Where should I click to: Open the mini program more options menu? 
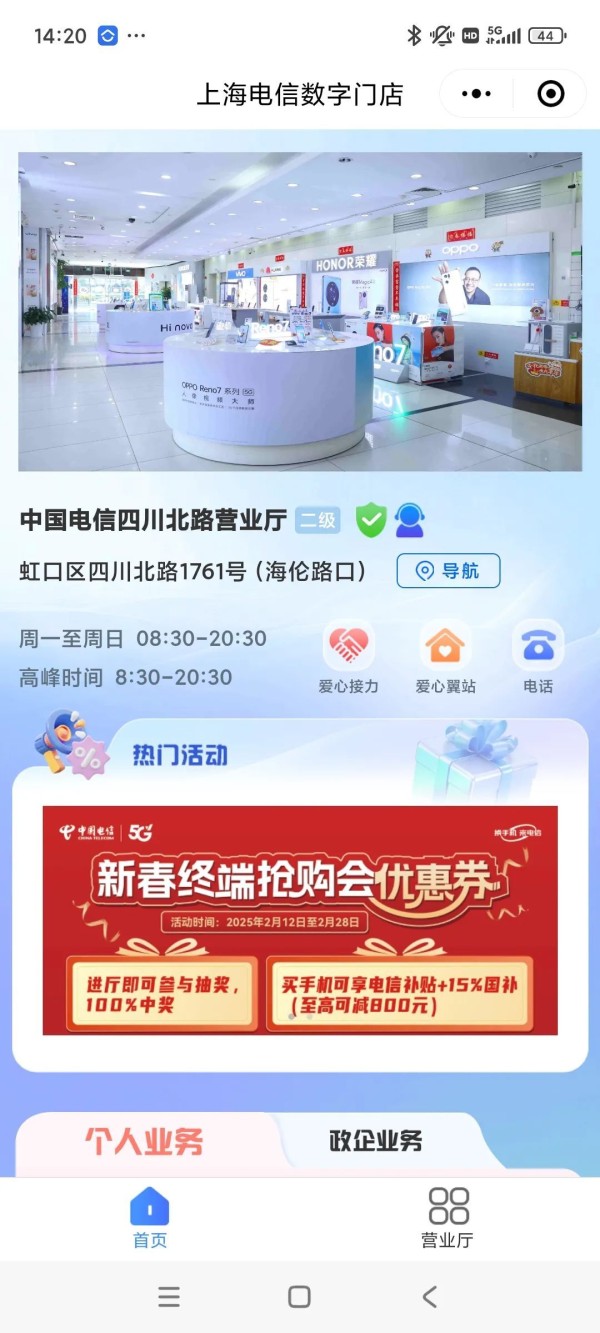click(x=476, y=94)
